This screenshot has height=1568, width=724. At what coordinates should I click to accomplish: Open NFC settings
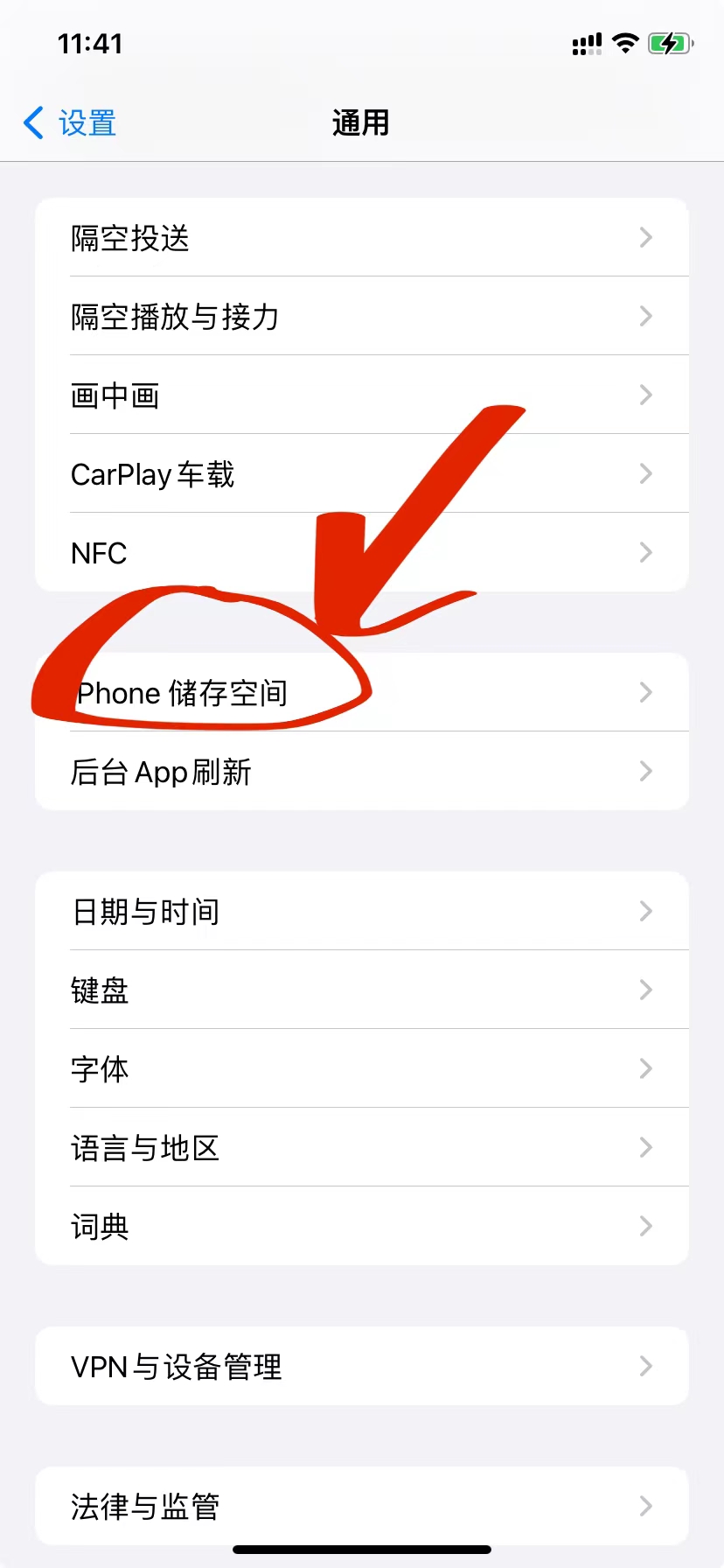click(x=362, y=552)
